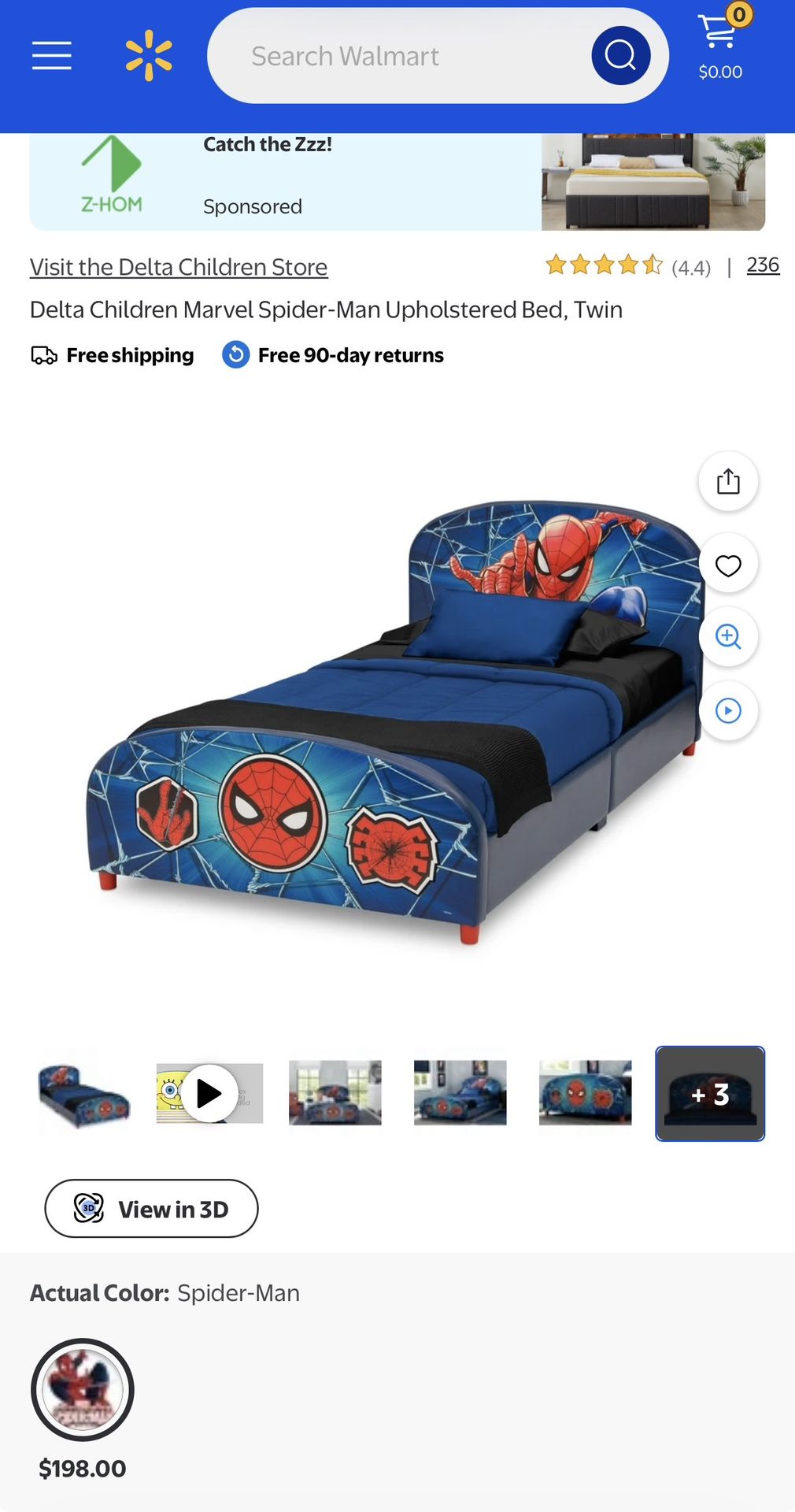Open the 236 reviews link

point(762,265)
